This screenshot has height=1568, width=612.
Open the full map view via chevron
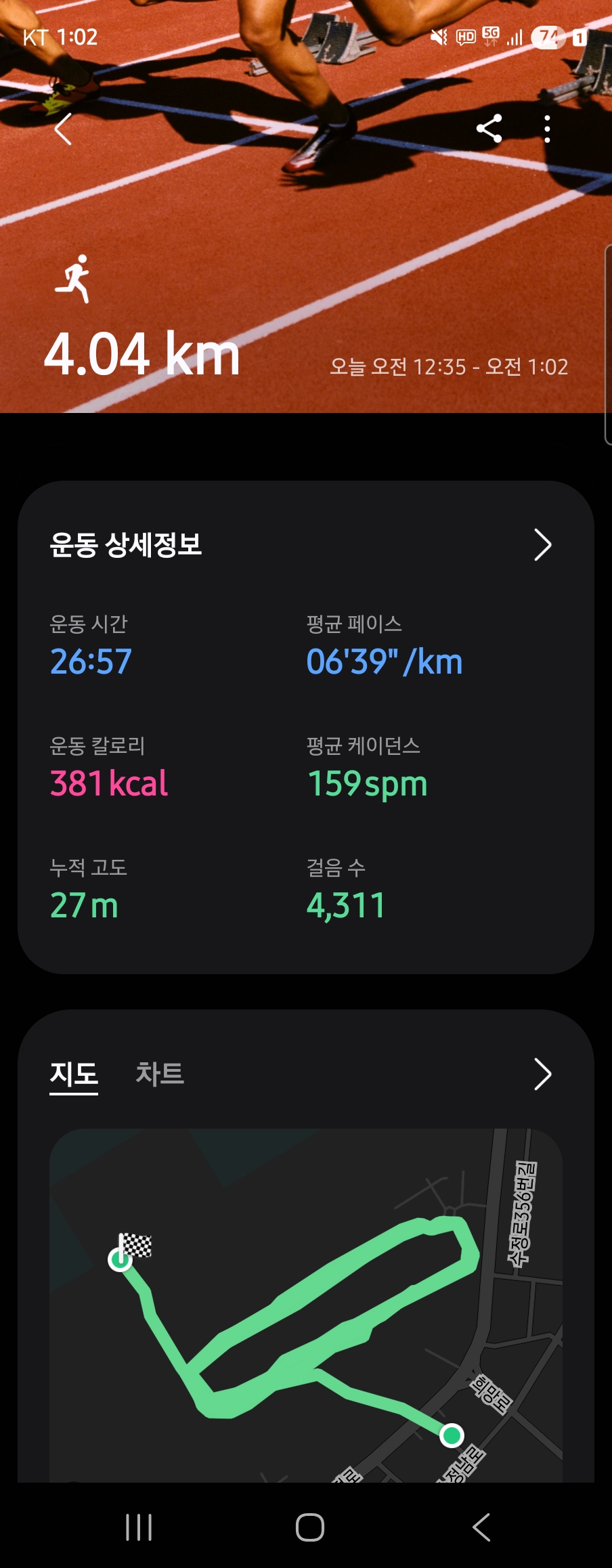point(542,1074)
